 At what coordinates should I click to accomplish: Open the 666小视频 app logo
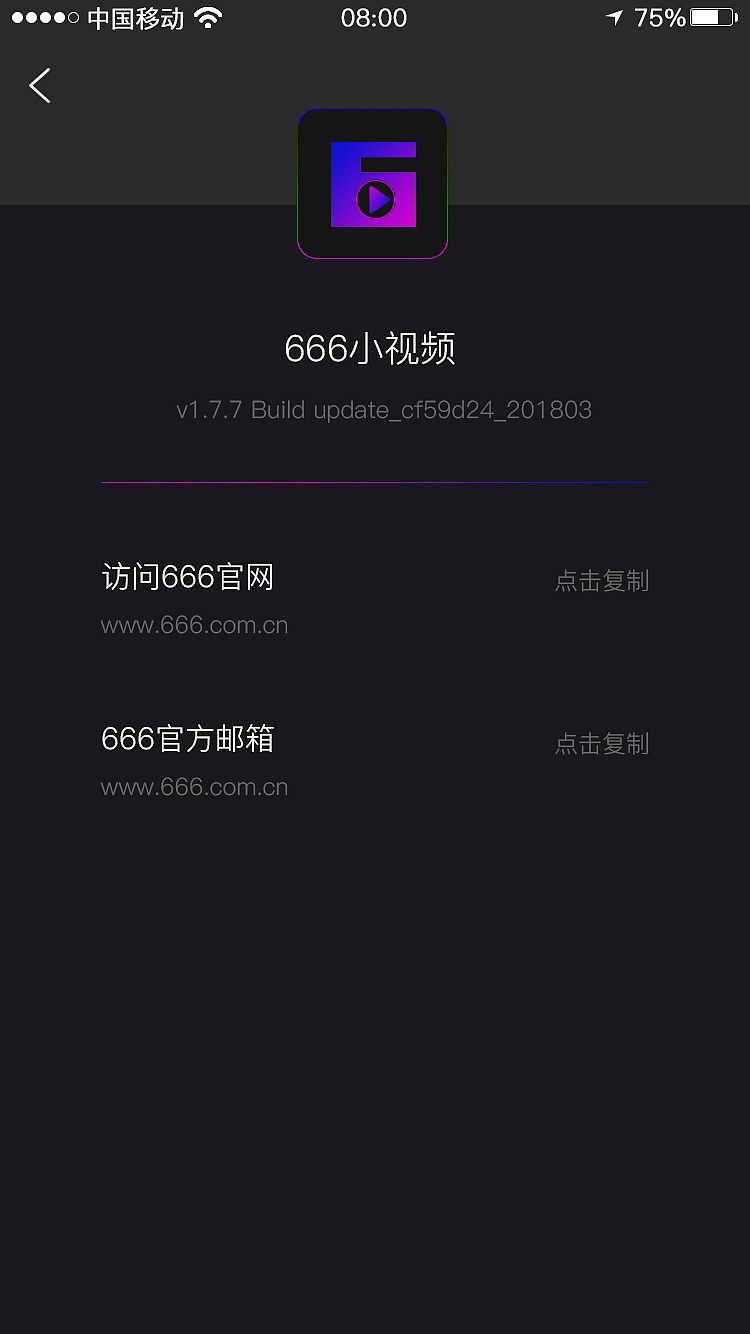[x=373, y=184]
